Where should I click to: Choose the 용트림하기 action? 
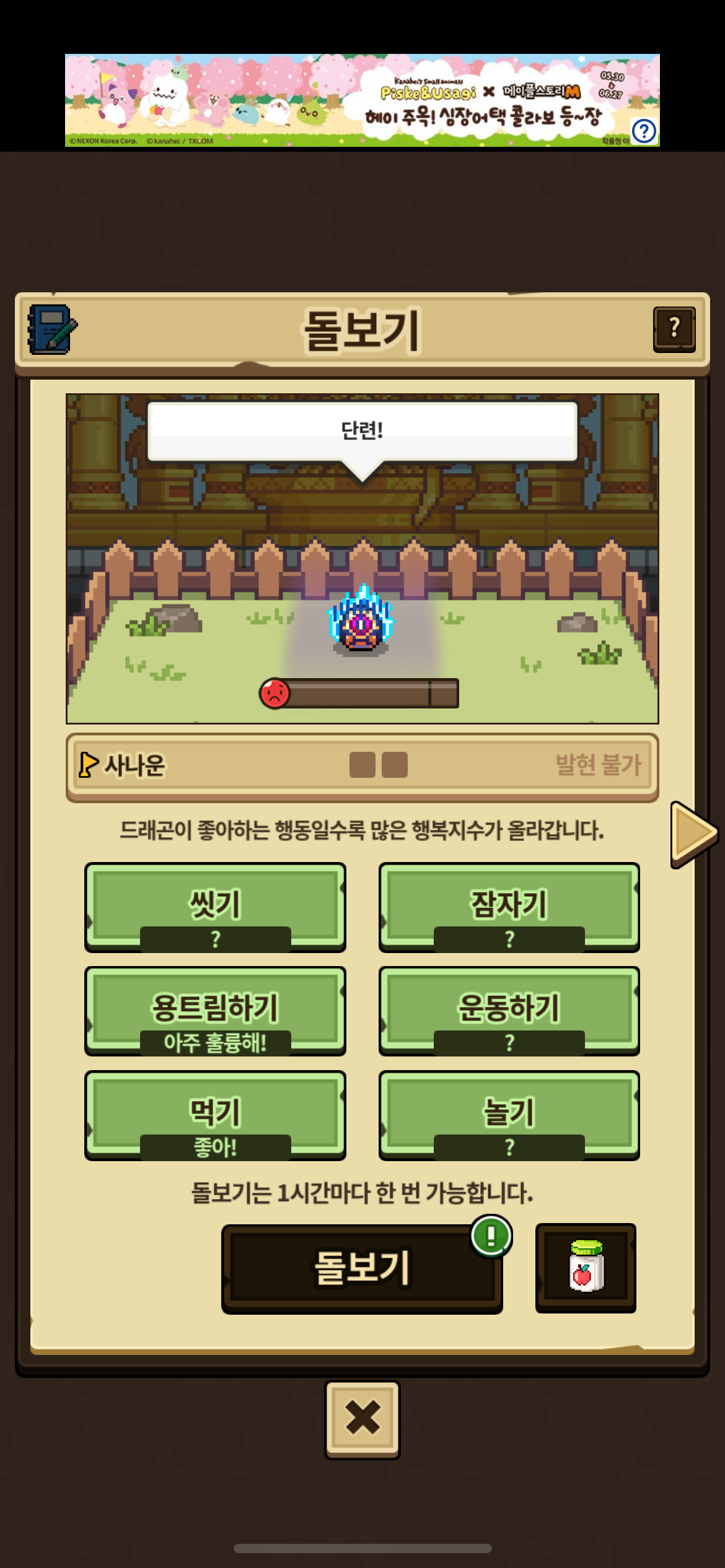click(215, 1009)
